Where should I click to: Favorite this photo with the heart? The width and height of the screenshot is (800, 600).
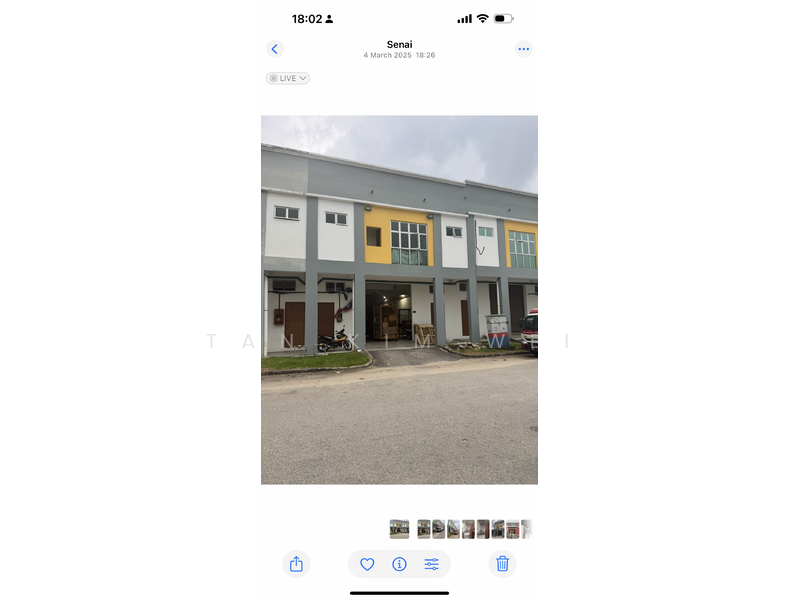coord(367,564)
